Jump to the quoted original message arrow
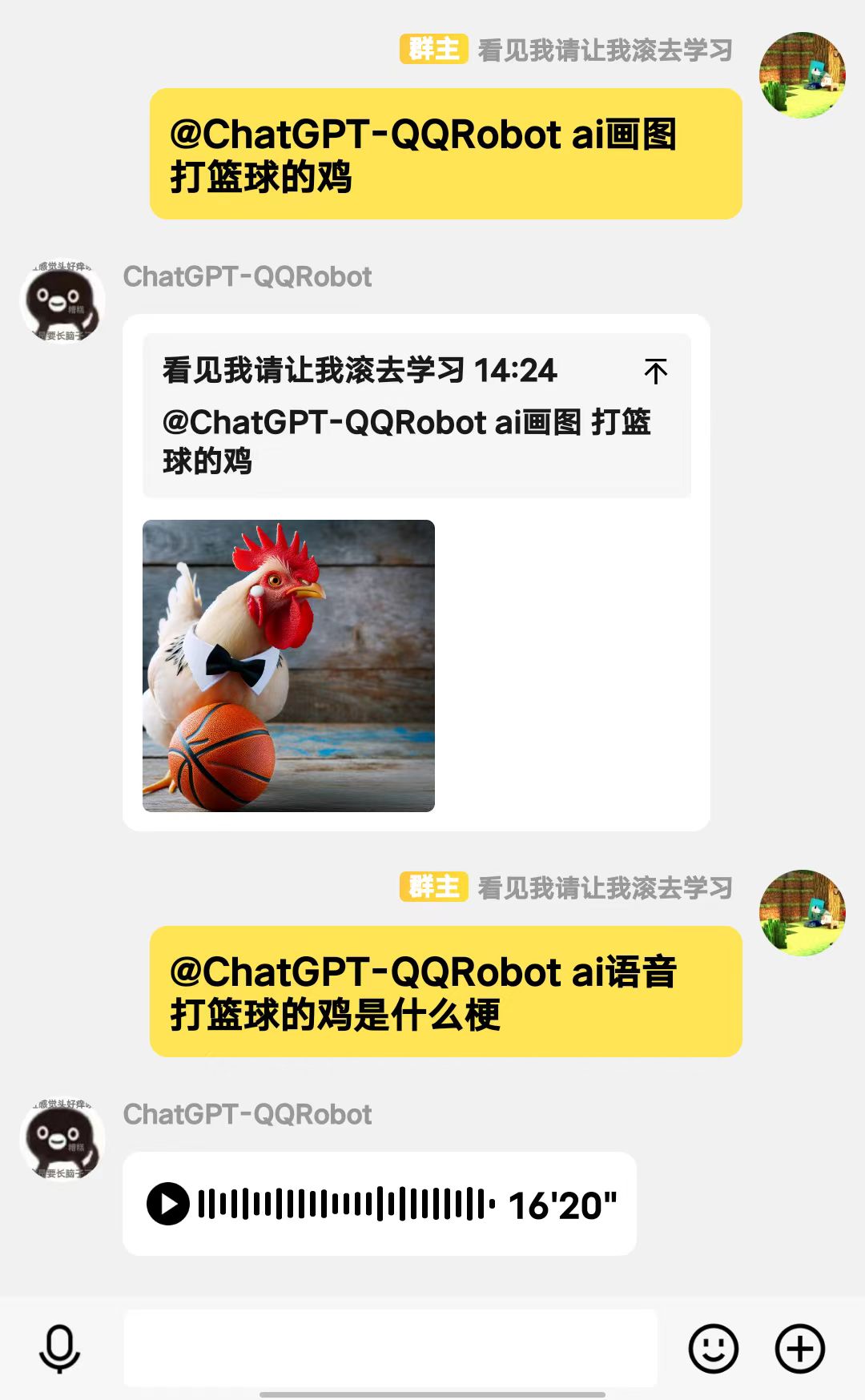Viewport: 865px width, 1400px height. pos(655,371)
